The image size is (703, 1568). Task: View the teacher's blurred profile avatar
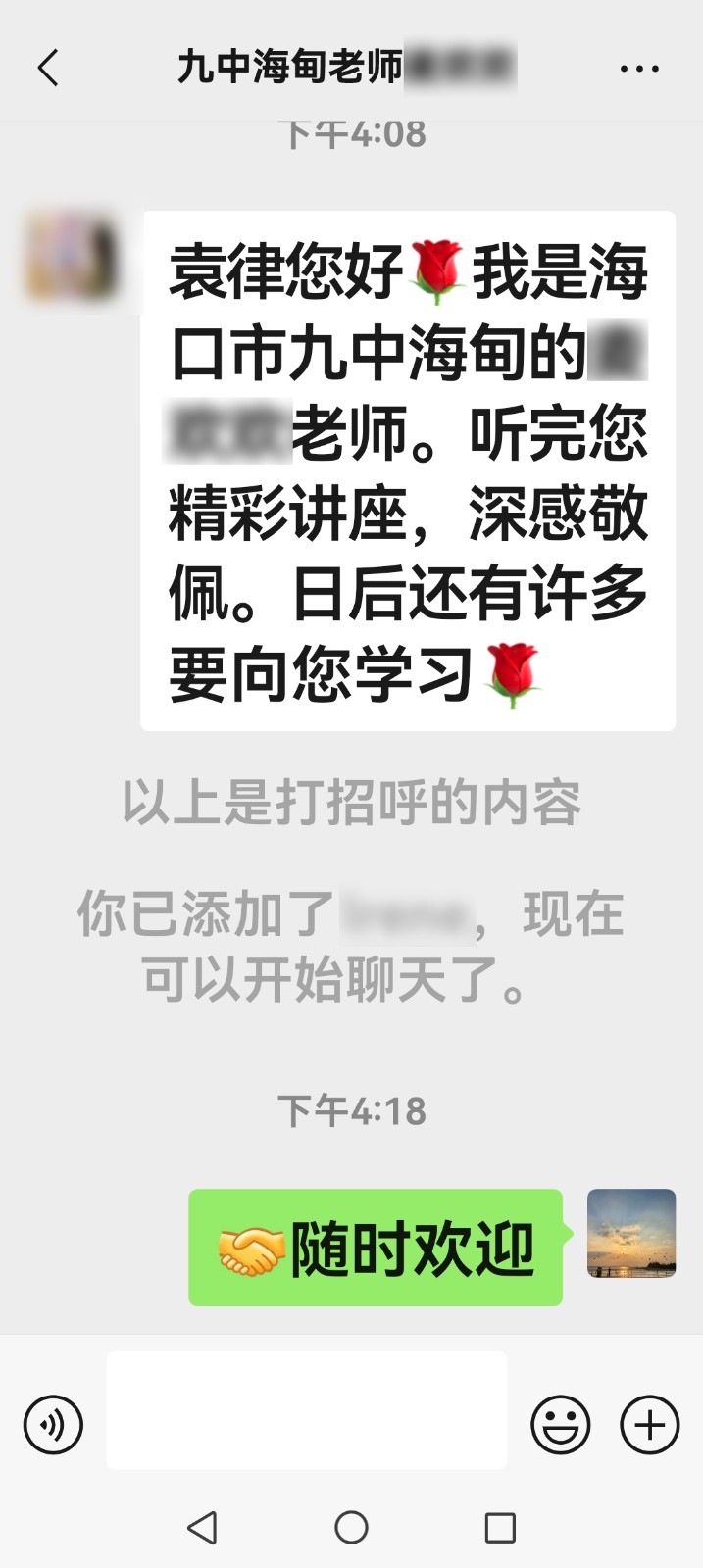point(71,256)
